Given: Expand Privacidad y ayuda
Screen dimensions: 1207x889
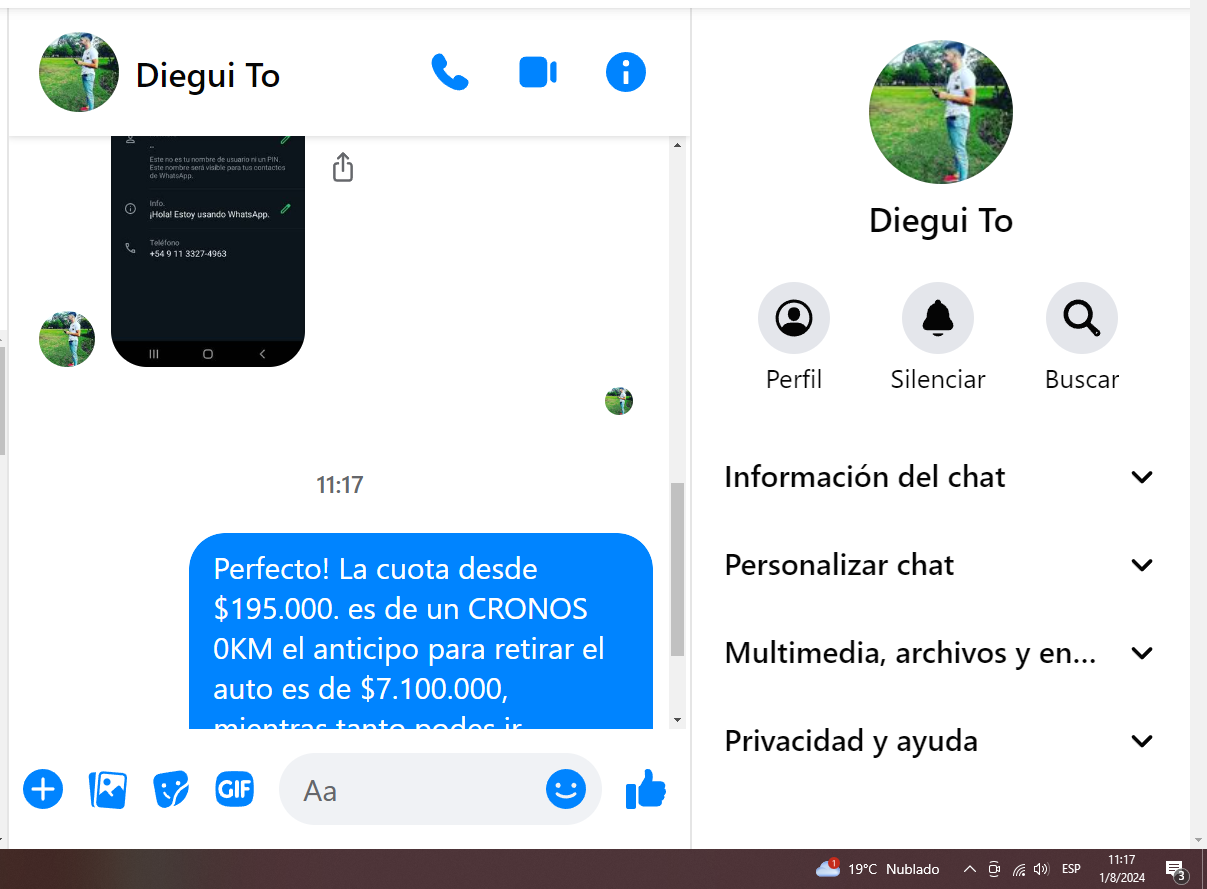Looking at the screenshot, I should [x=940, y=741].
